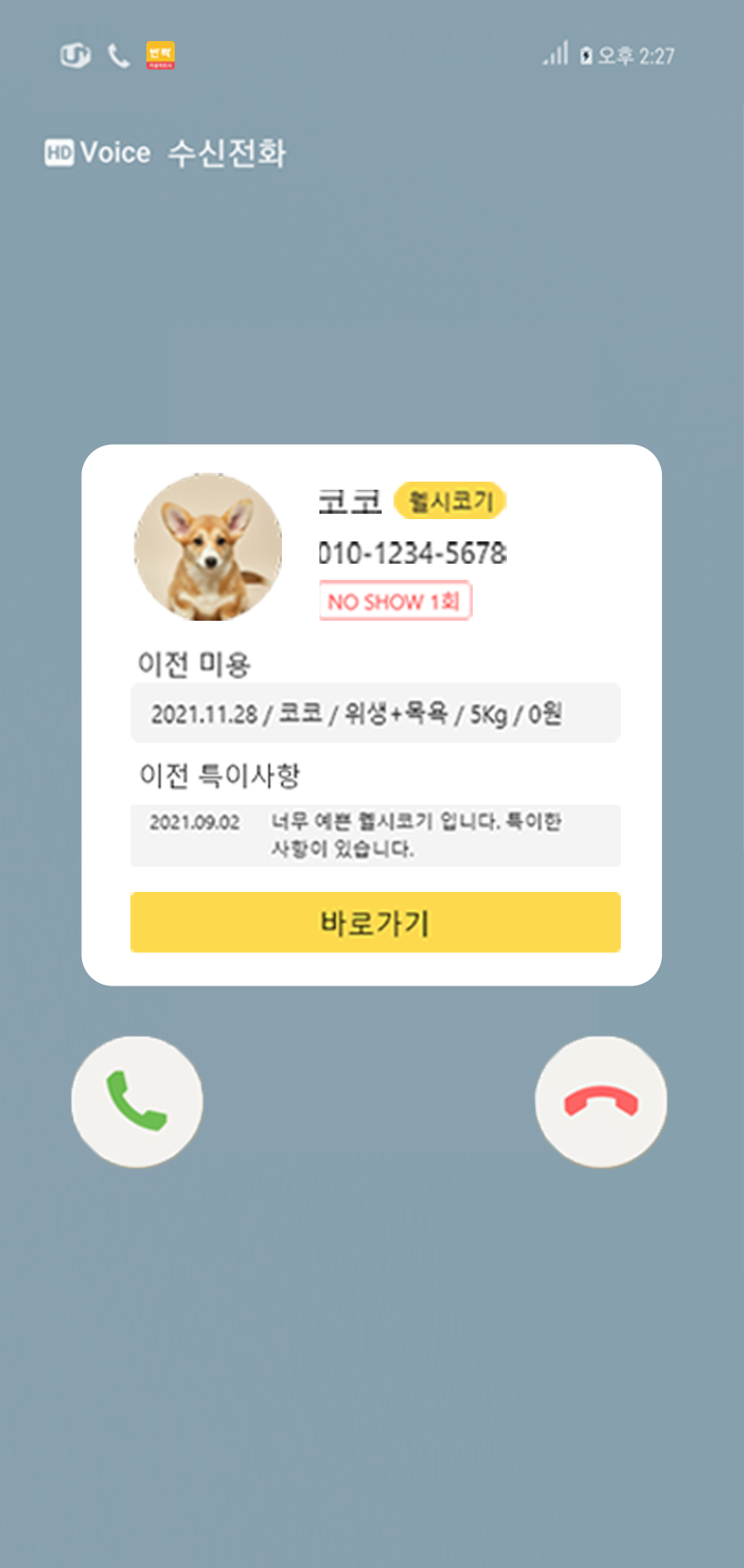Answer the incoming call with green phone button
This screenshot has height=1568, width=744.
[x=136, y=1102]
